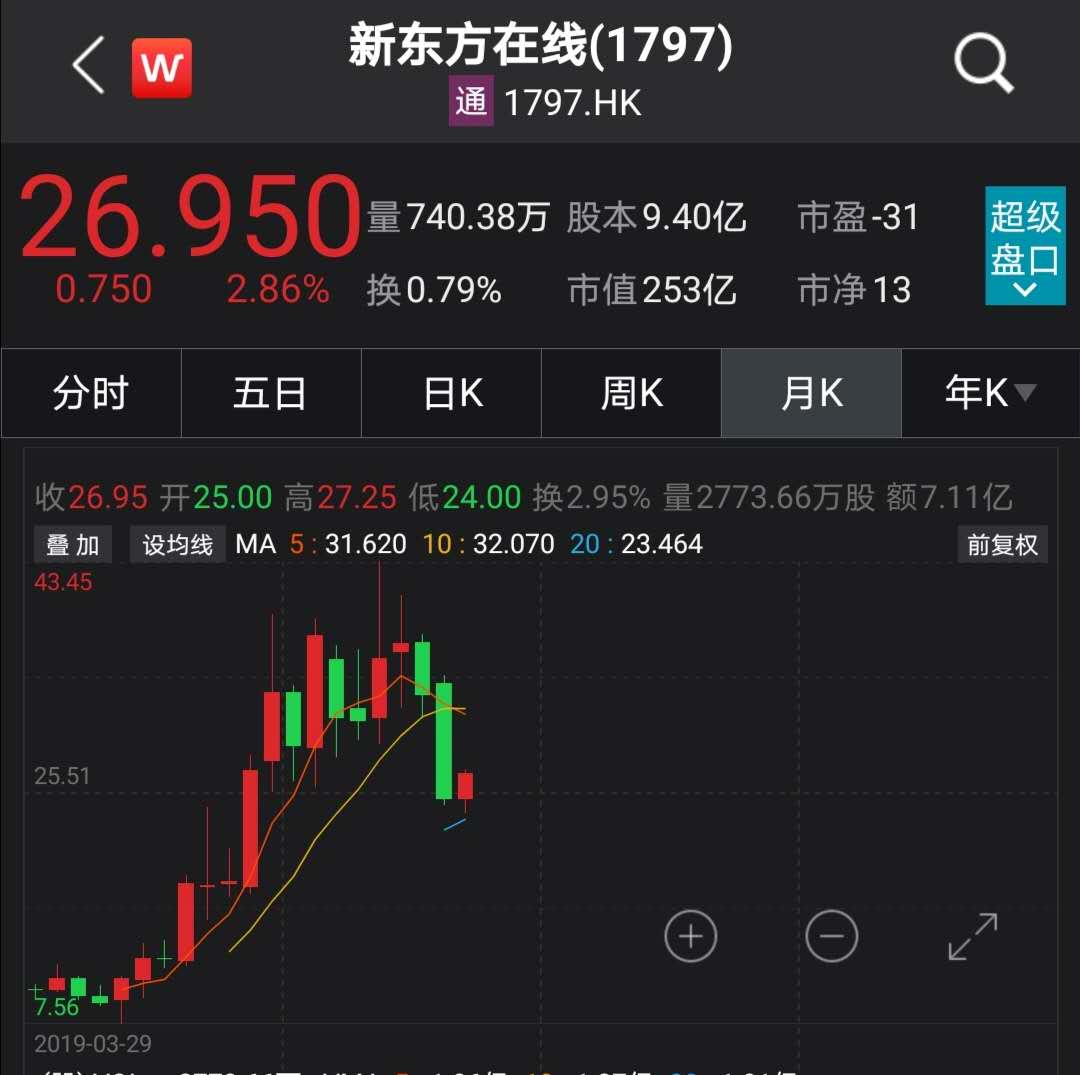The height and width of the screenshot is (1075, 1080).
Task: Tap the 叠加 overlay button
Action: coord(73,545)
